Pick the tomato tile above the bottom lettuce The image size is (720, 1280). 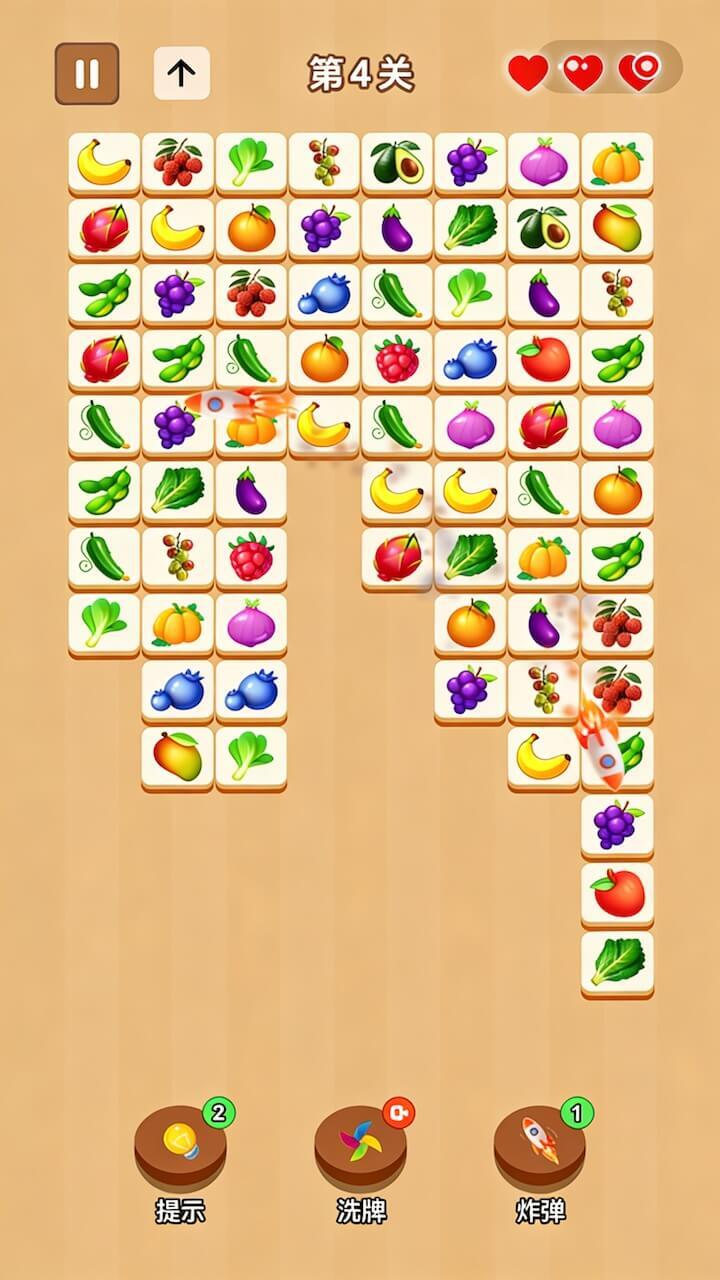coord(617,892)
